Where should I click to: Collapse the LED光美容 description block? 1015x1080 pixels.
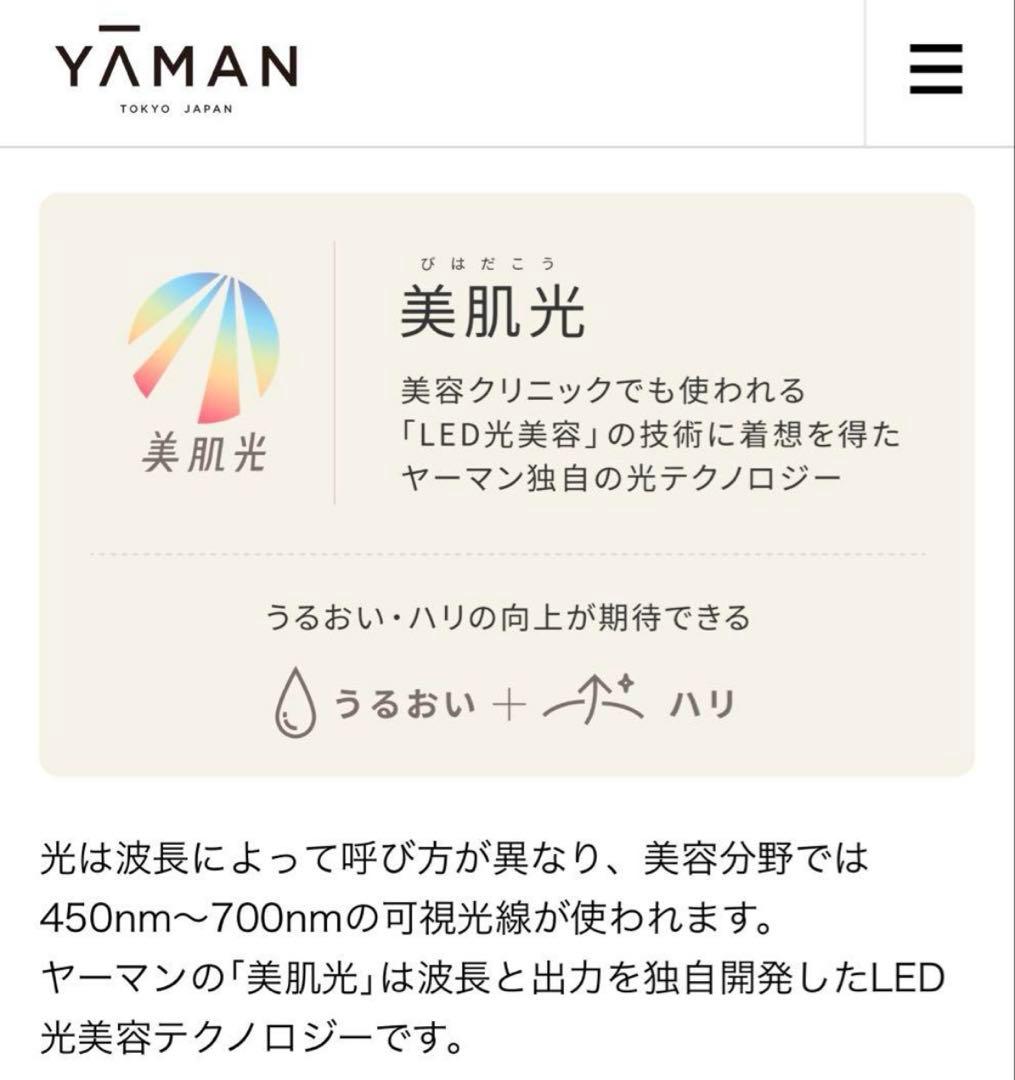[648, 432]
